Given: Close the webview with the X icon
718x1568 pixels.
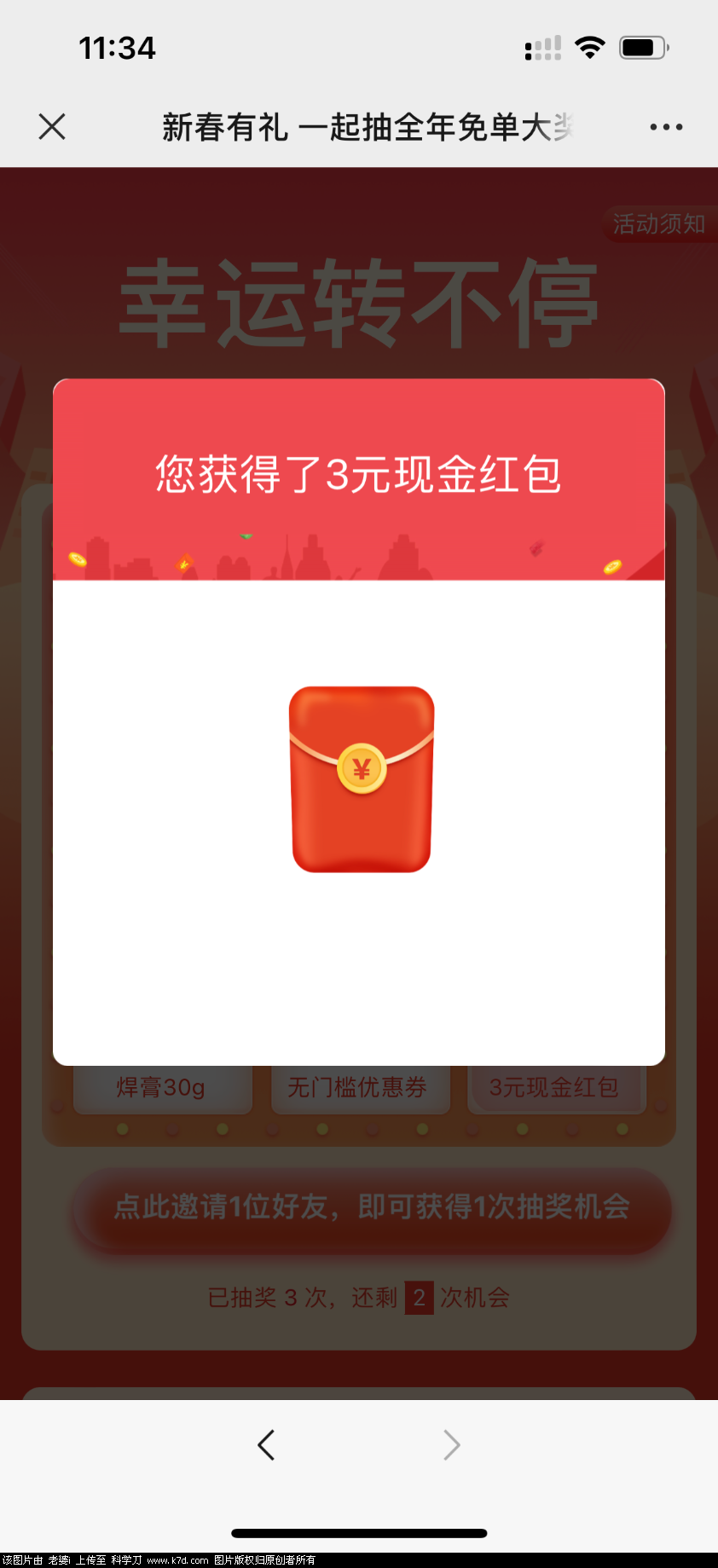Looking at the screenshot, I should tap(52, 127).
